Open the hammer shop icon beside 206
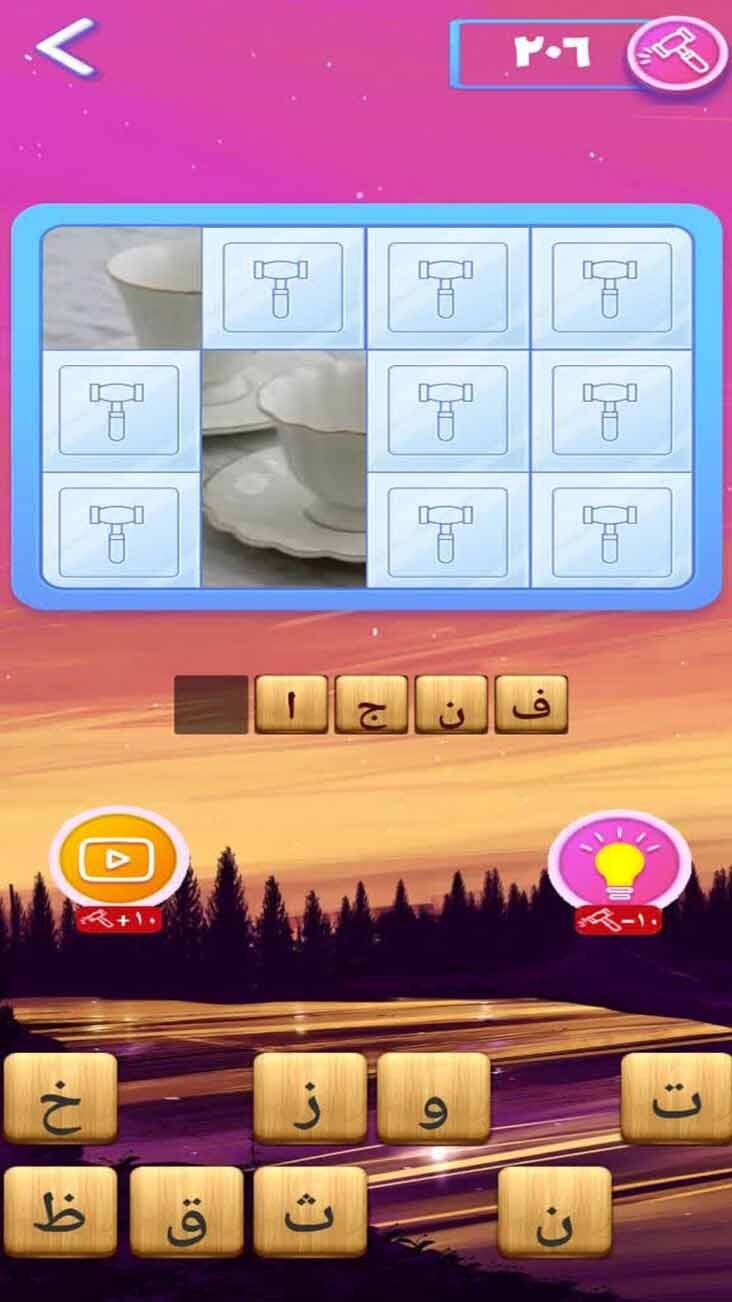The height and width of the screenshot is (1302, 732). tap(677, 55)
